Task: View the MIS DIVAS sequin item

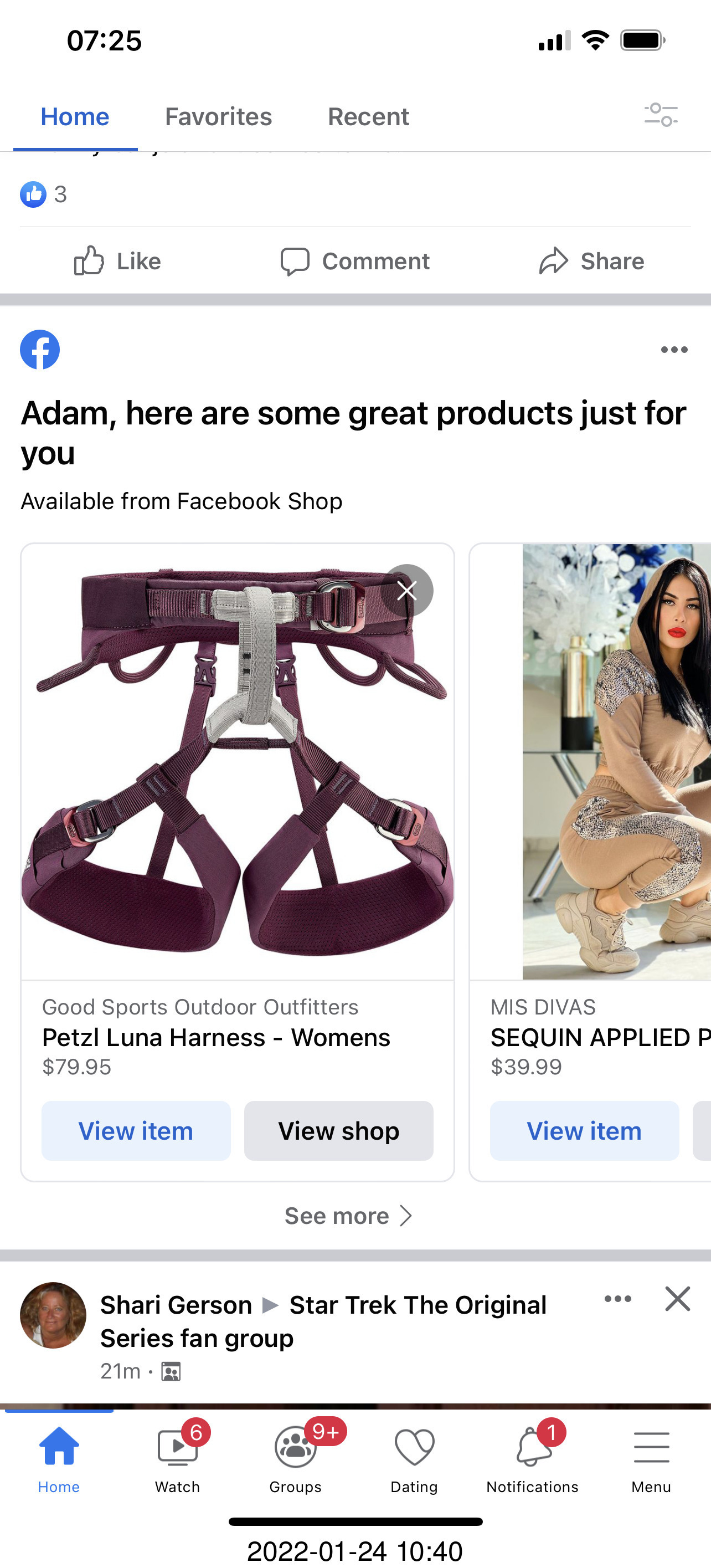Action: pos(585,1130)
